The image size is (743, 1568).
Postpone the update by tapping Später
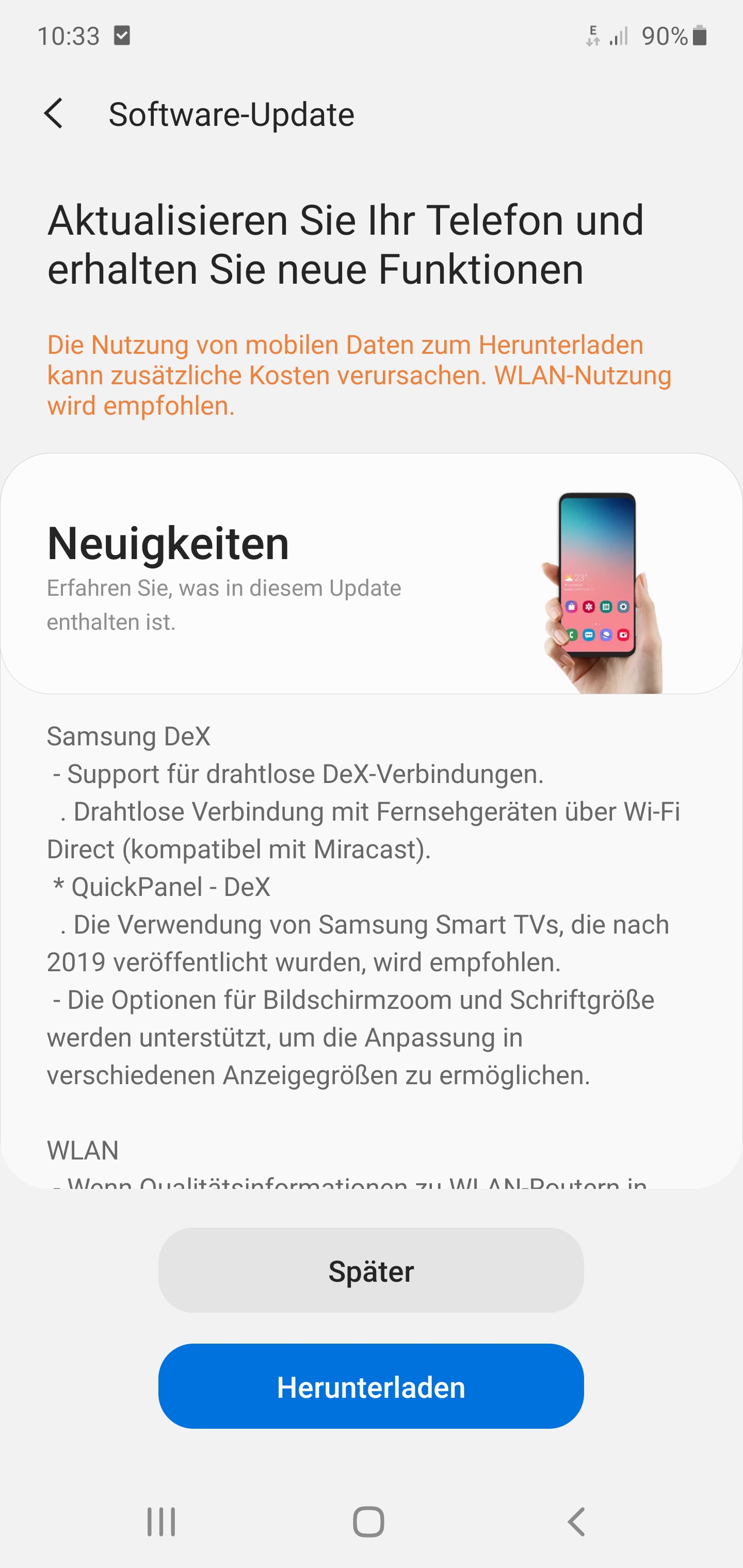(371, 1270)
